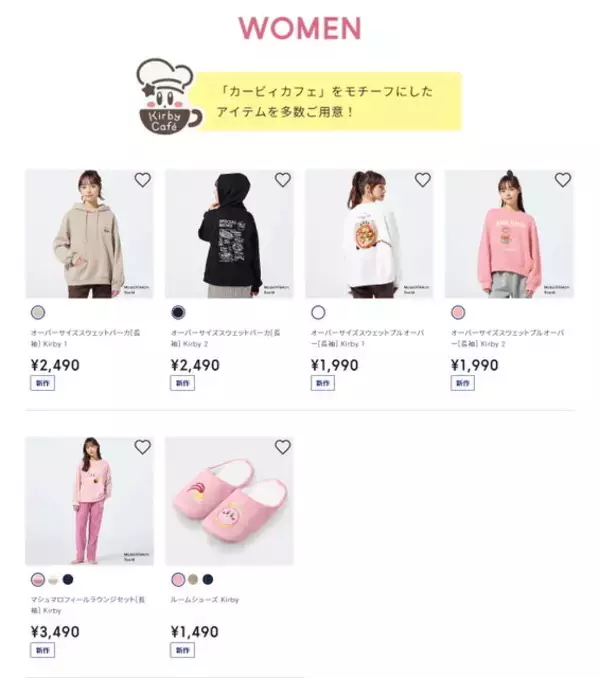Favorite the beige Kirby 1 hoodie
Image resolution: width=600 pixels, height=678 pixels.
[x=142, y=180]
